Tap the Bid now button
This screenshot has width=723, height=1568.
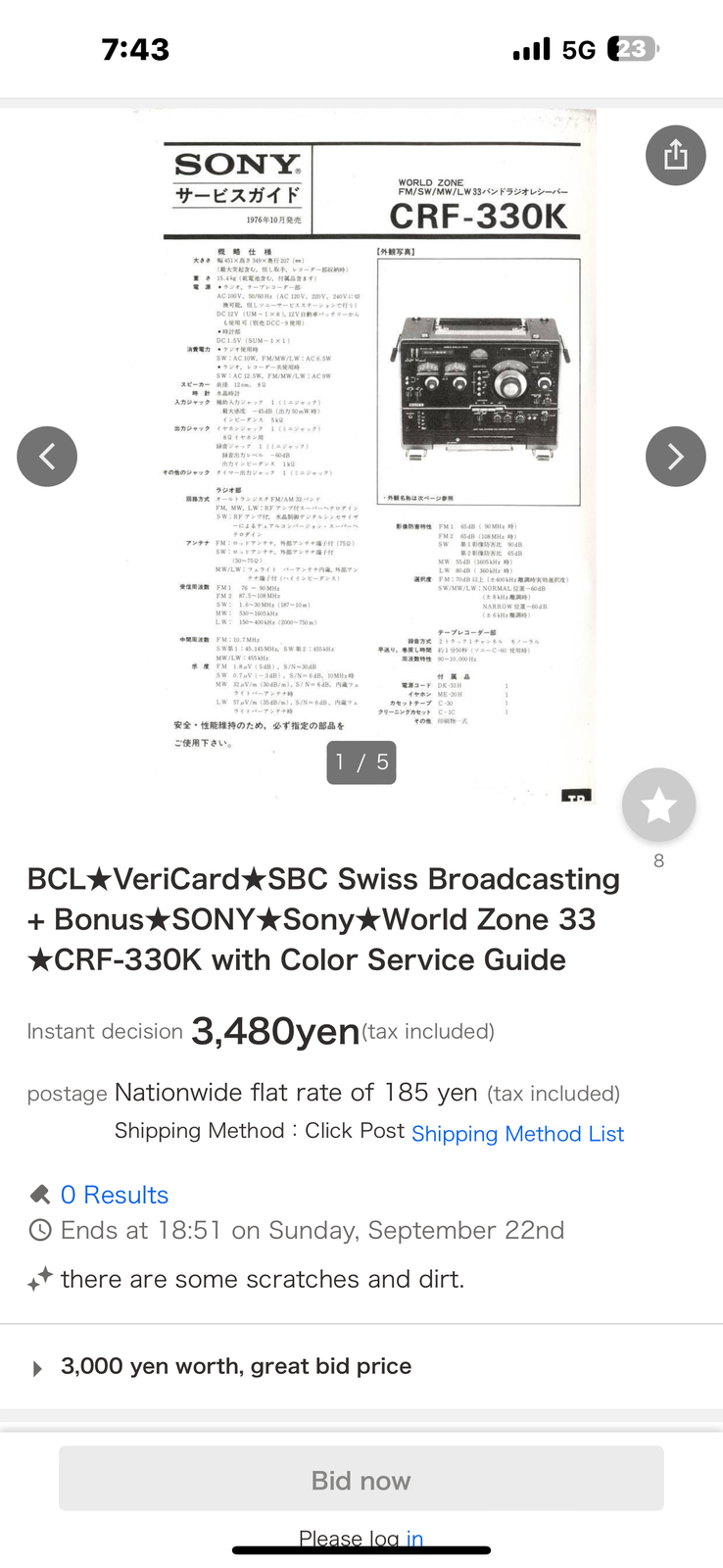click(361, 1479)
